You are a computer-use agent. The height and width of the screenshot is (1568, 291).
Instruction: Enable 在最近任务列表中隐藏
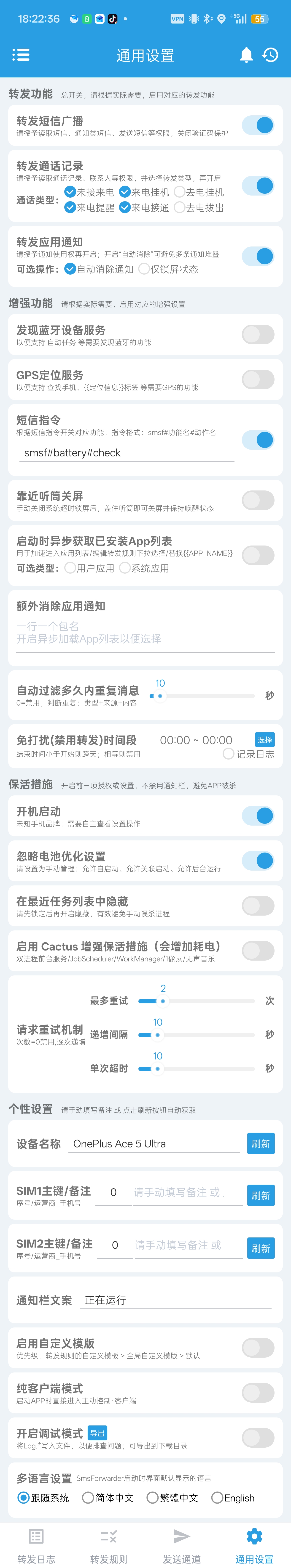tap(258, 906)
